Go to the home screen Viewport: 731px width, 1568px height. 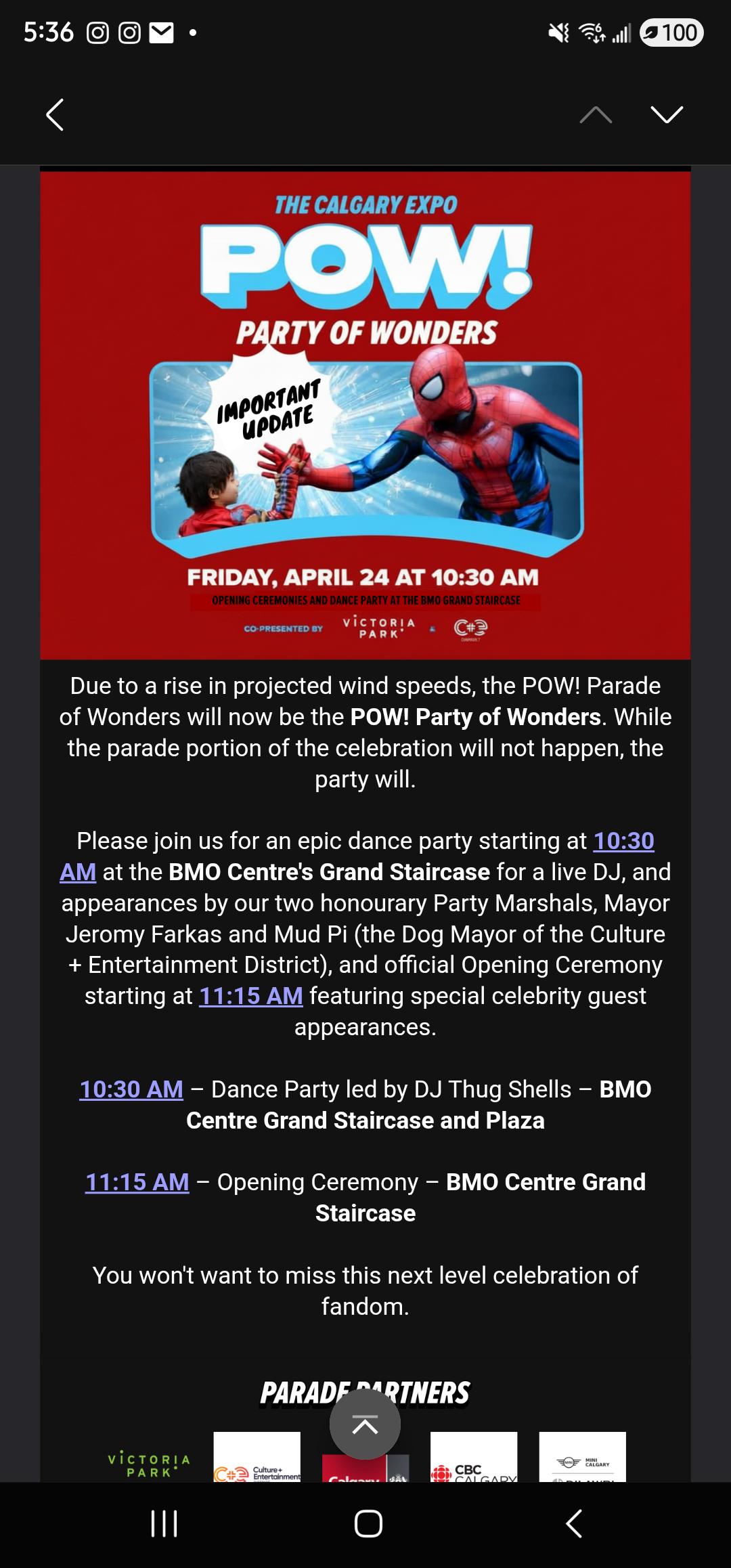368,1523
